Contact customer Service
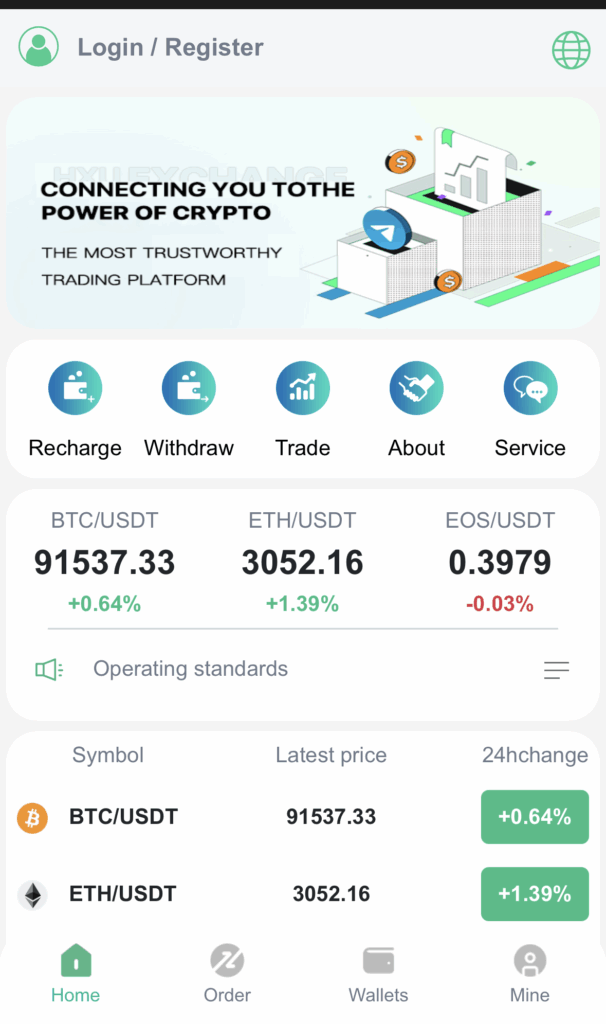Screen dimensions: 606x1024 (530, 410)
